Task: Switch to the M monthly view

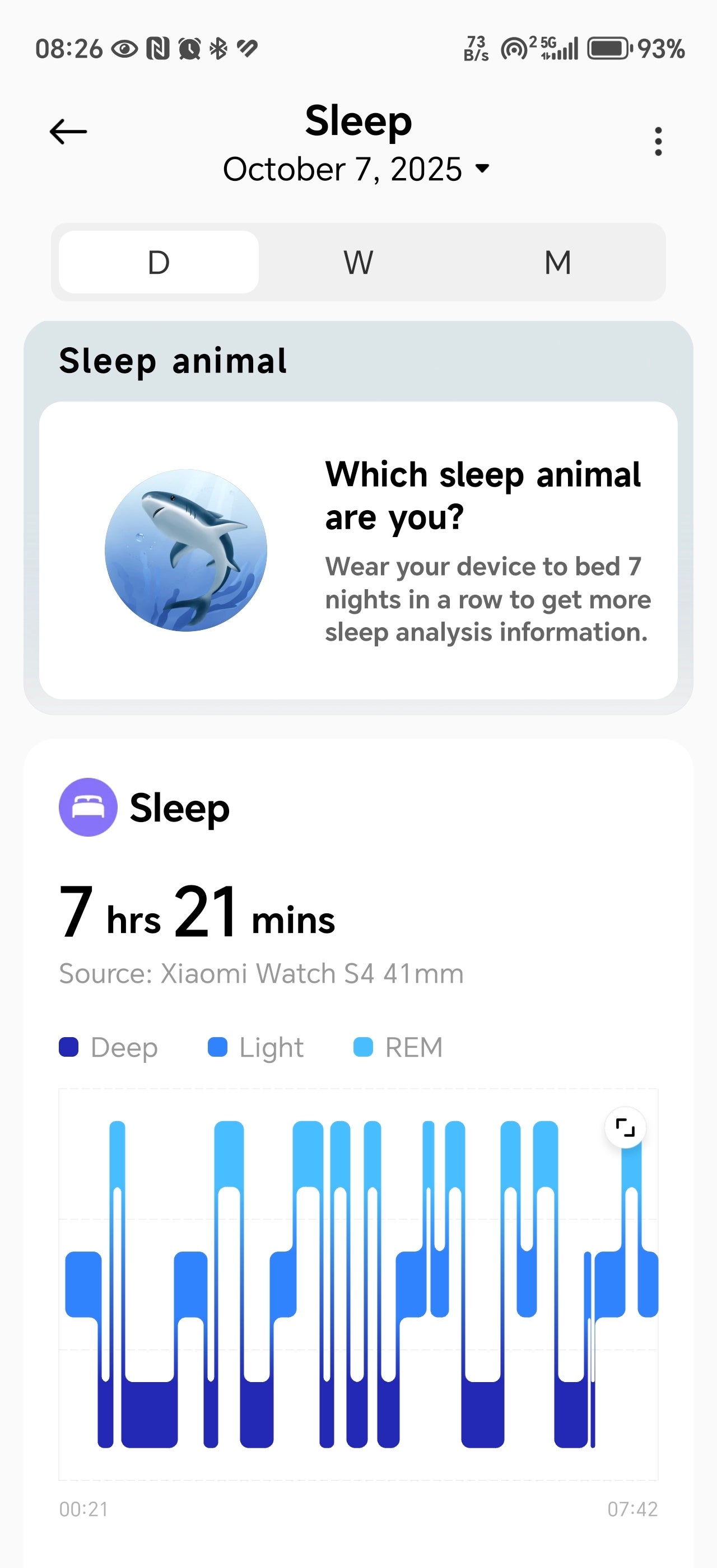Action: [557, 262]
